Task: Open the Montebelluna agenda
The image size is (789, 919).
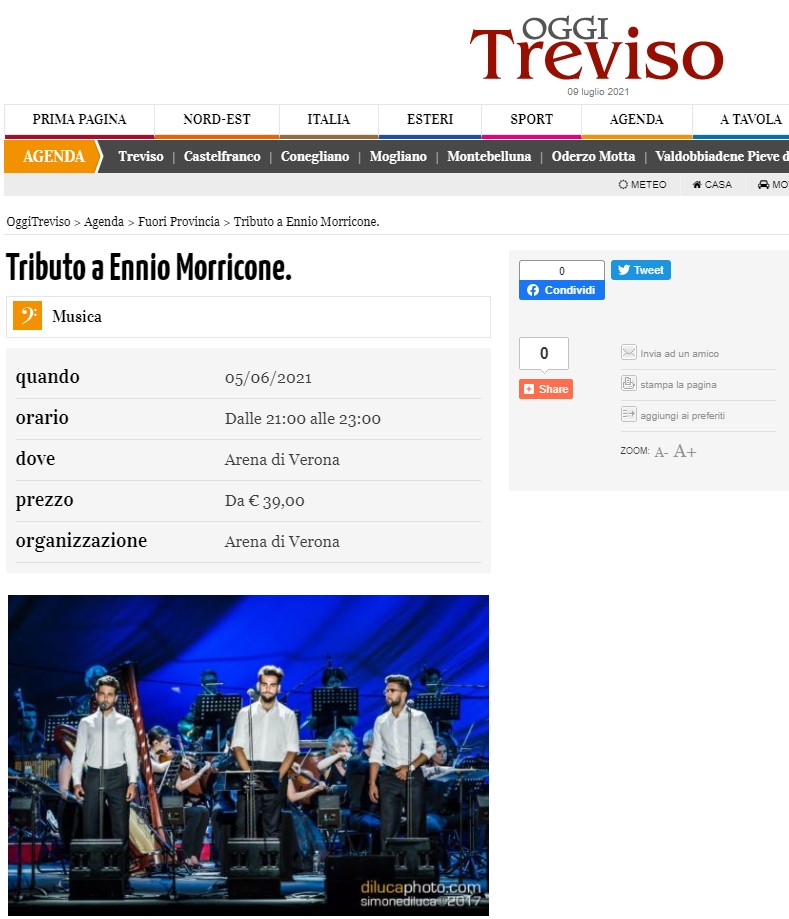Action: [x=489, y=157]
